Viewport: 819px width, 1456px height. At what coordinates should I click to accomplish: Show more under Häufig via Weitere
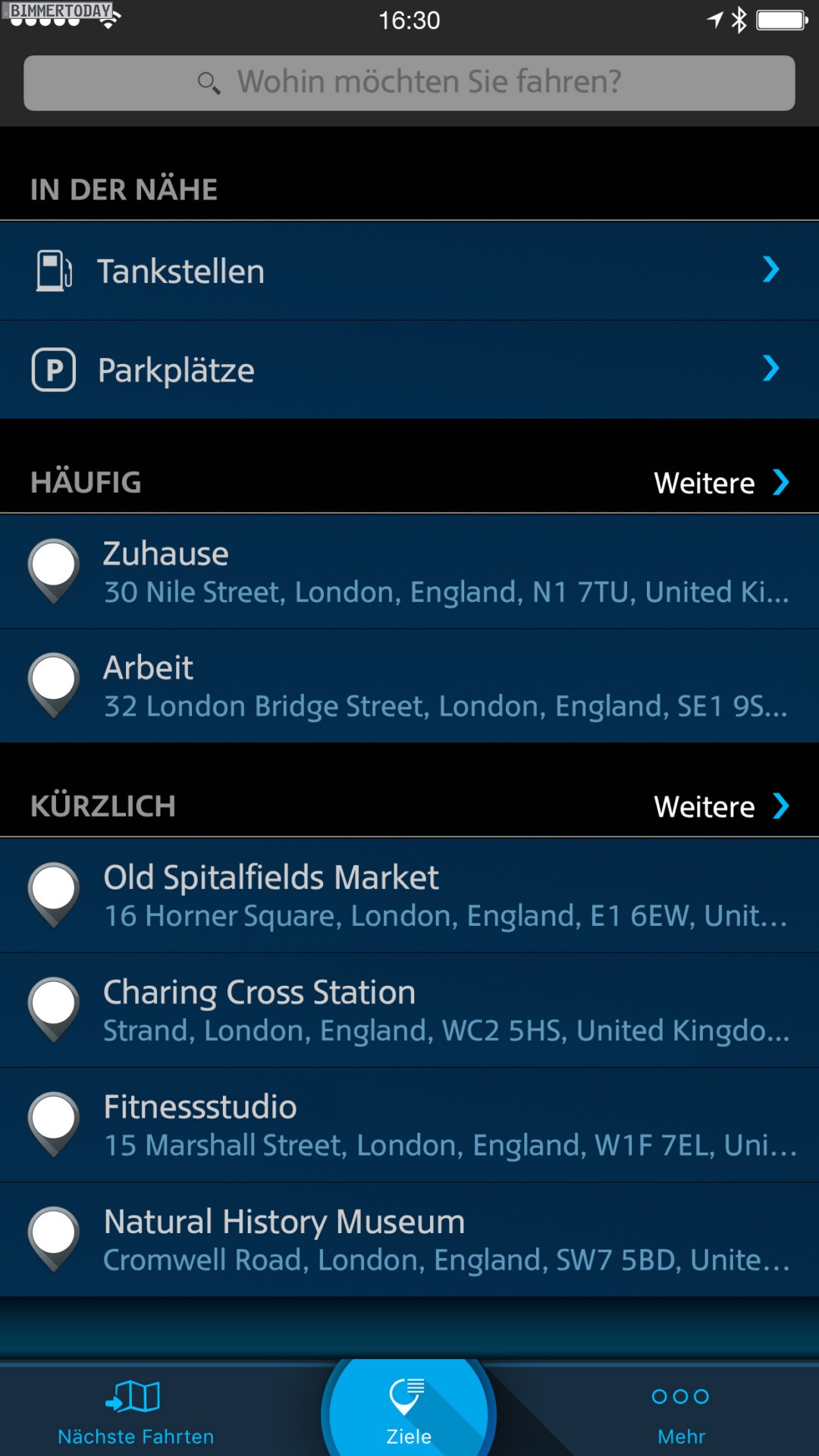point(720,483)
